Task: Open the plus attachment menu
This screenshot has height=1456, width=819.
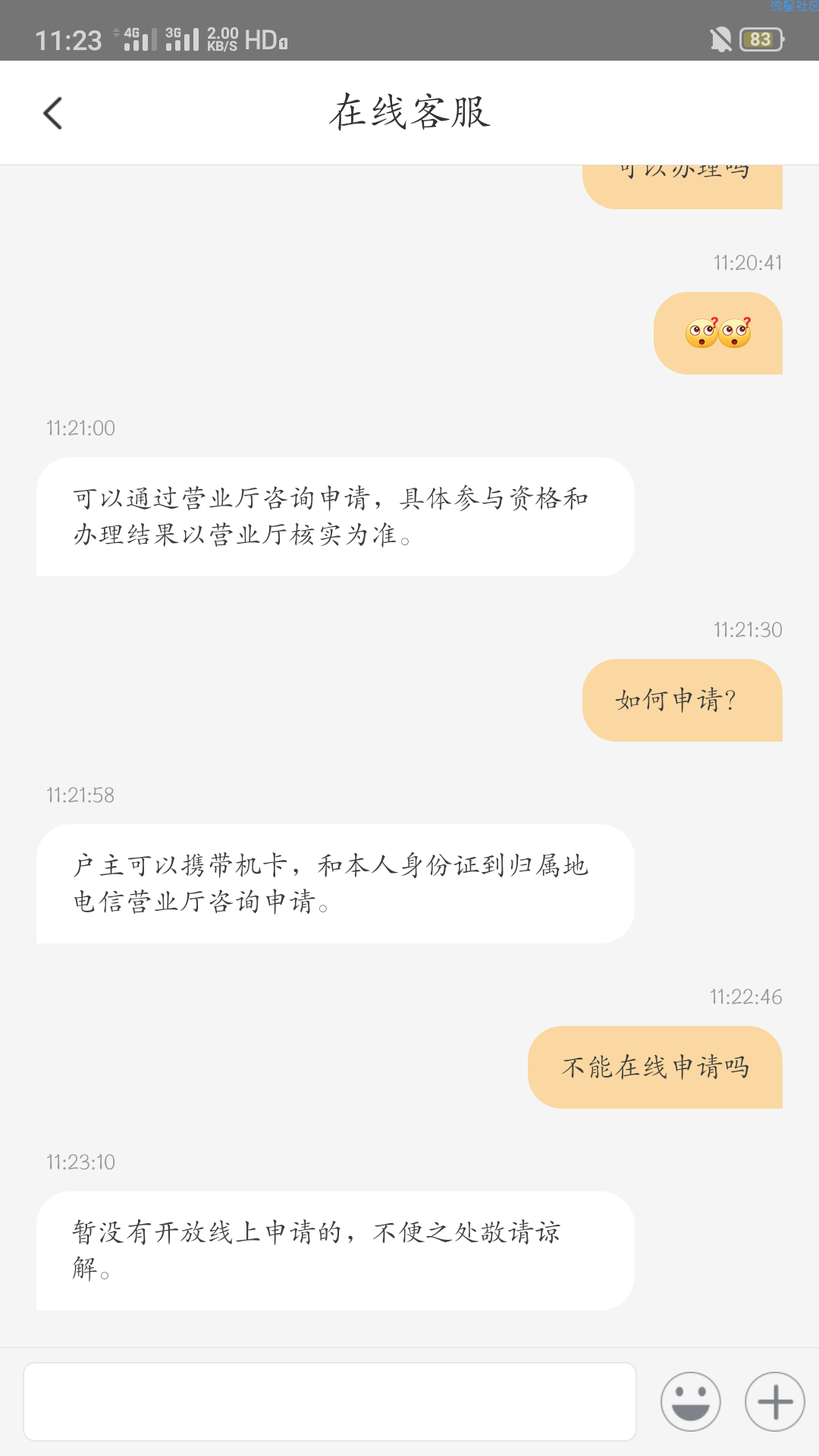Action: pyautogui.click(x=775, y=1401)
